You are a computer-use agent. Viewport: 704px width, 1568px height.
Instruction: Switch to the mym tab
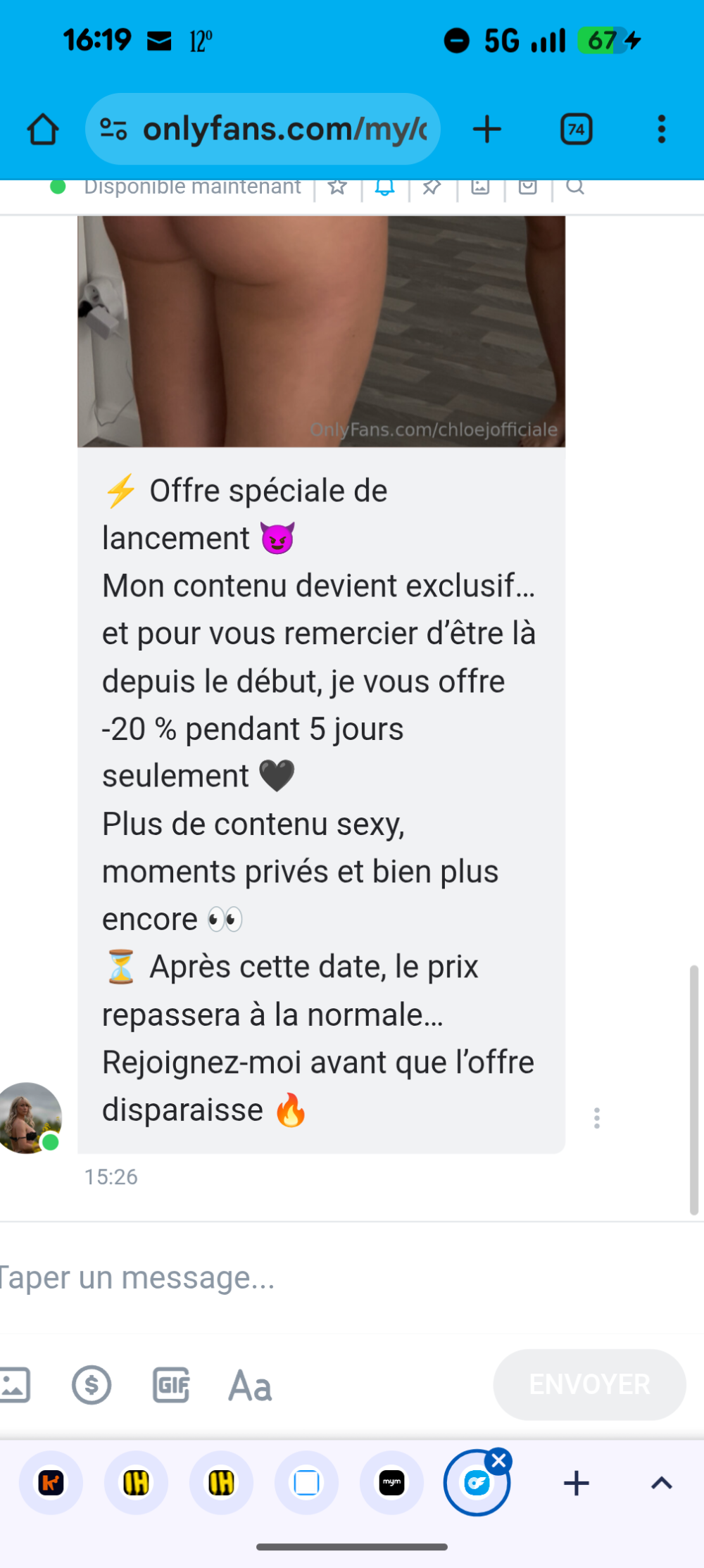tap(391, 1483)
